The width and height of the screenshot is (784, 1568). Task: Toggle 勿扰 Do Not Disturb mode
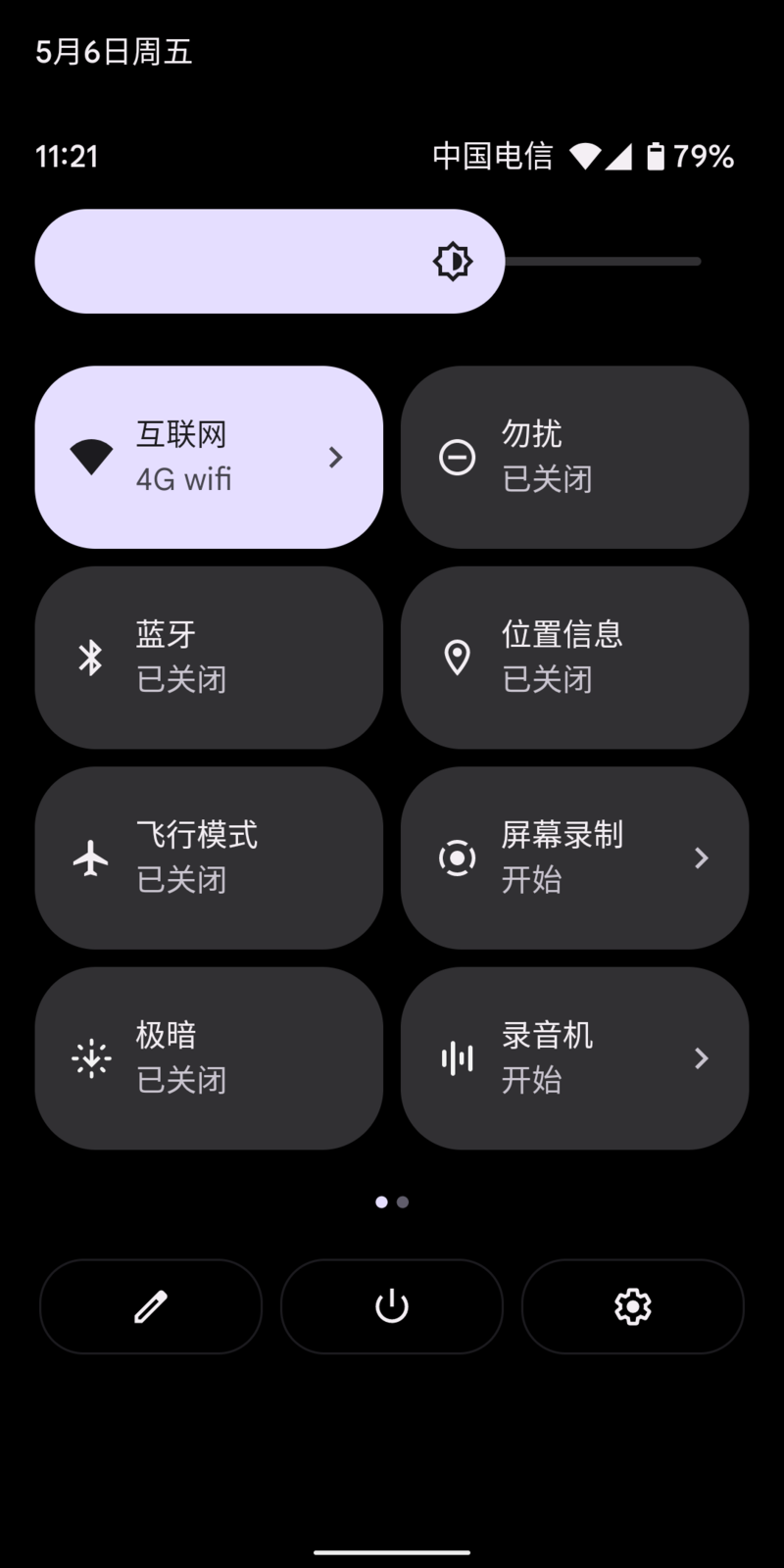[574, 457]
